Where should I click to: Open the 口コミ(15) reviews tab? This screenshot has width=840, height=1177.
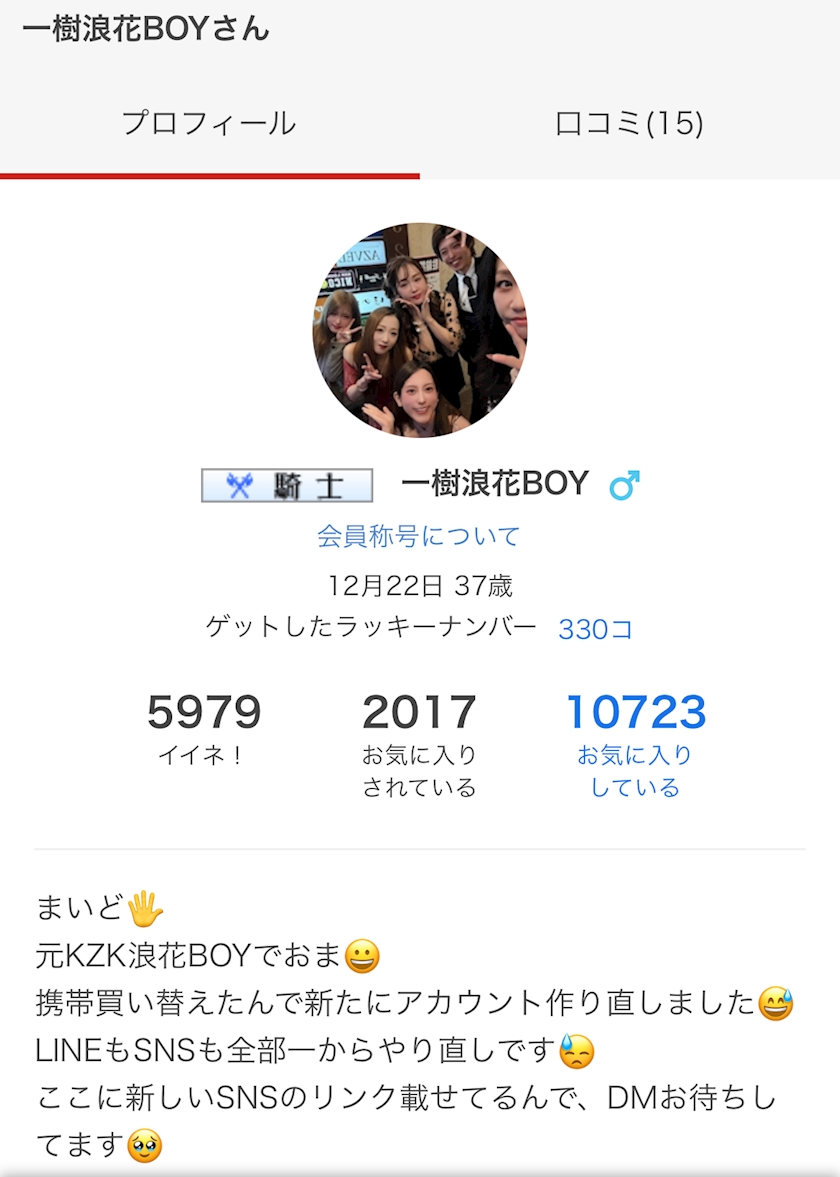pyautogui.click(x=629, y=124)
